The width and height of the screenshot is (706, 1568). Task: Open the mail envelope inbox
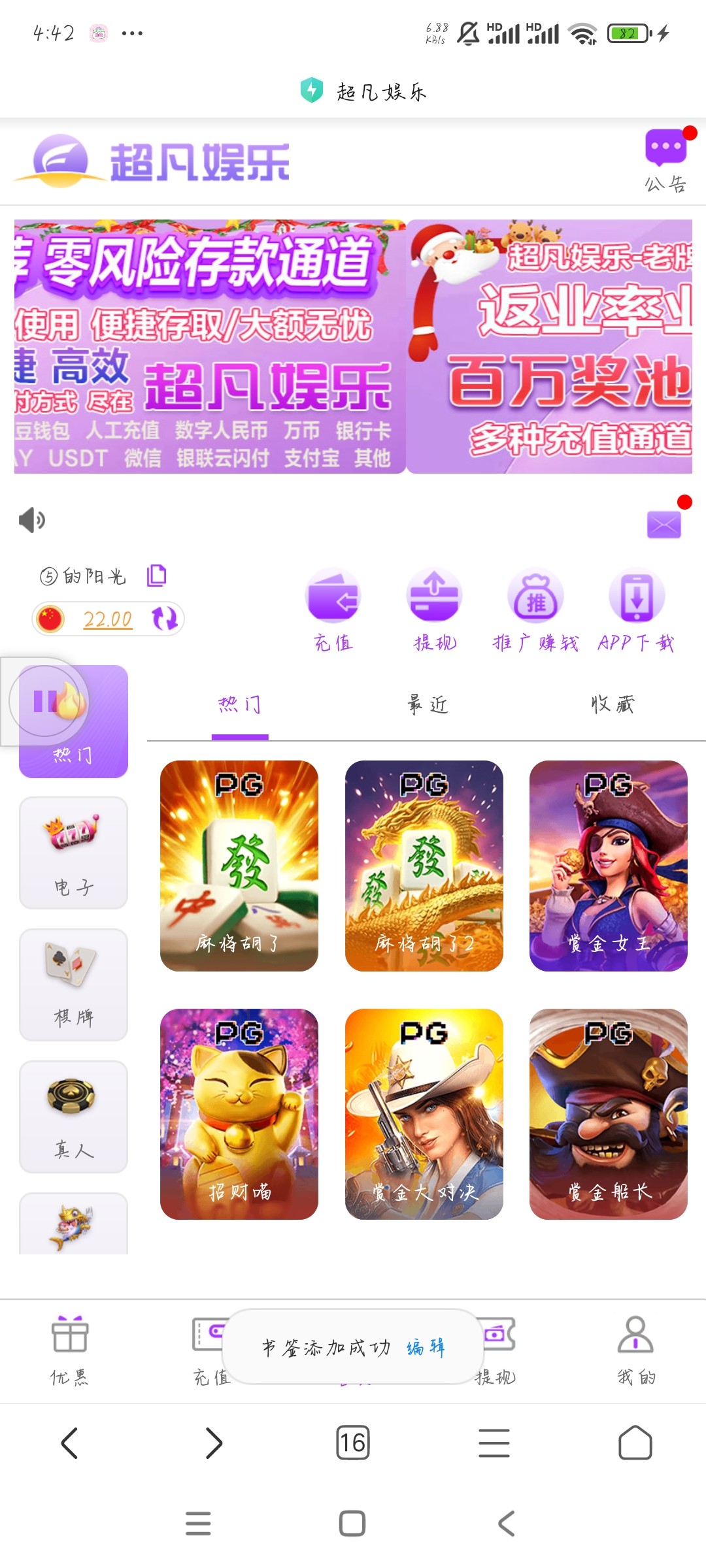pyautogui.click(x=664, y=524)
